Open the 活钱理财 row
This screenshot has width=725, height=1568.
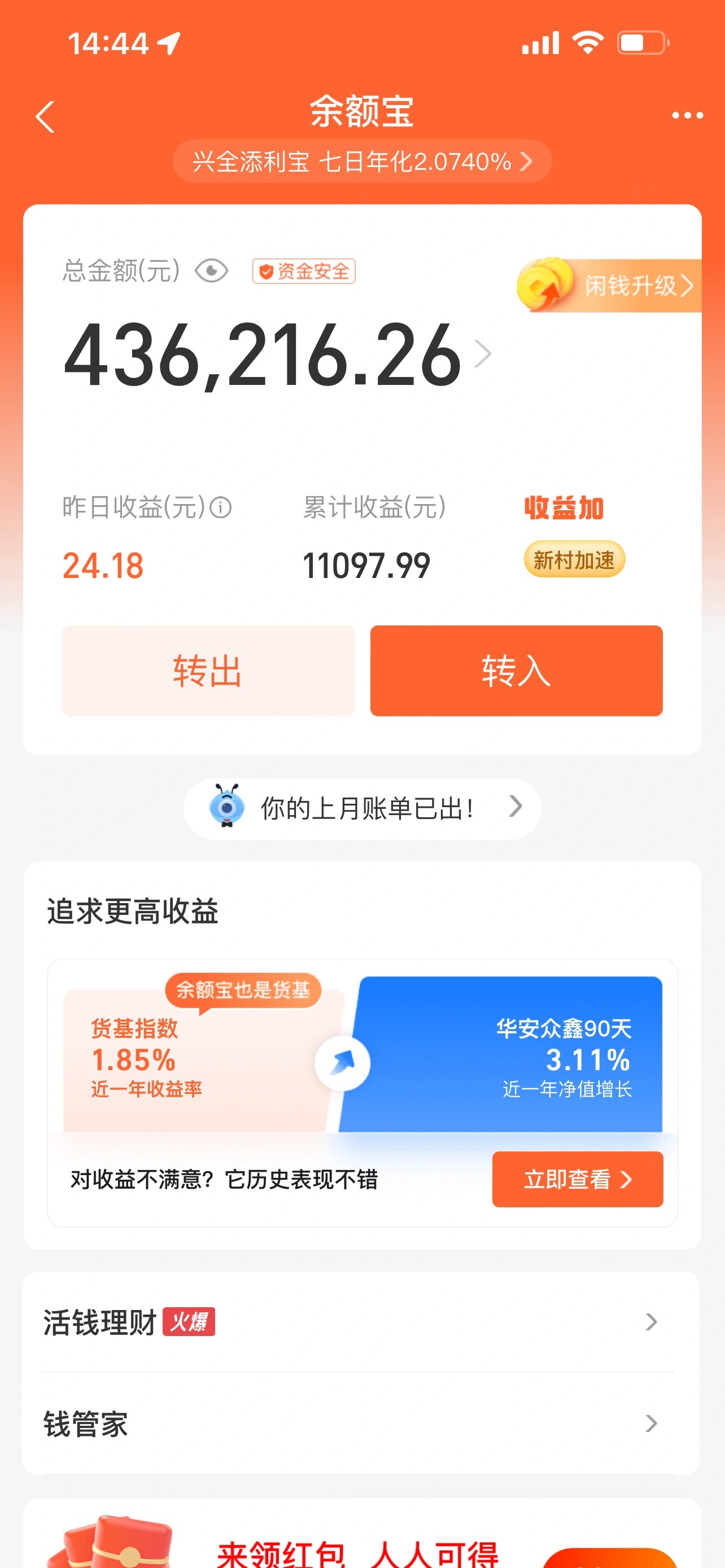[360, 1321]
